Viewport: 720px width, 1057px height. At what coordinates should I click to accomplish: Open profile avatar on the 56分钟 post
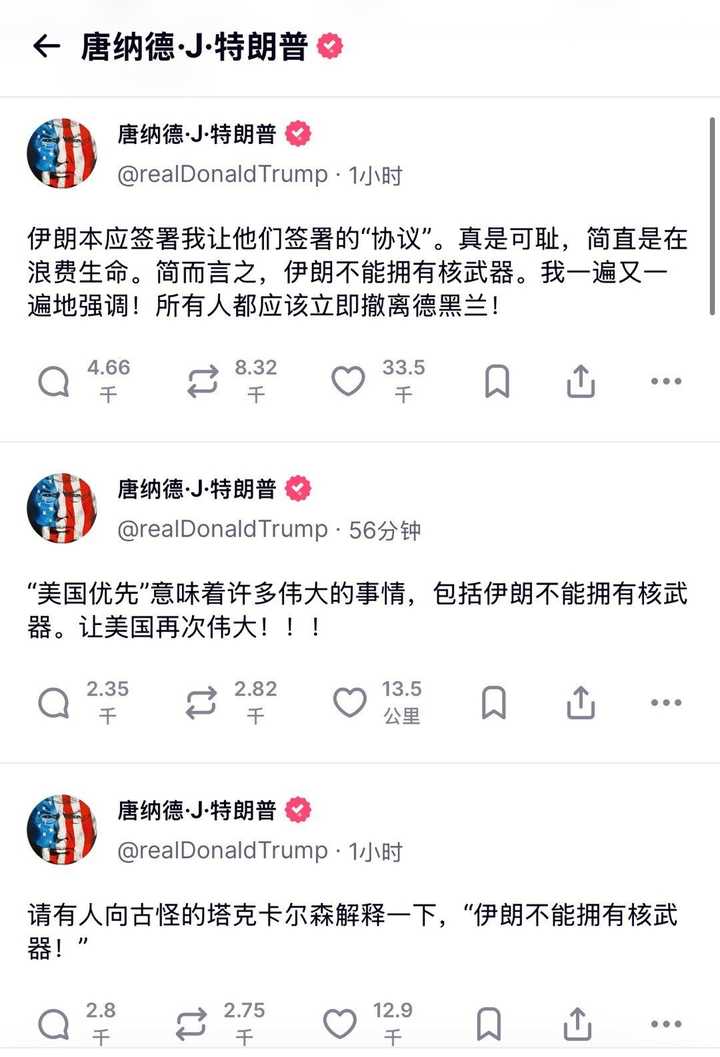coord(62,509)
